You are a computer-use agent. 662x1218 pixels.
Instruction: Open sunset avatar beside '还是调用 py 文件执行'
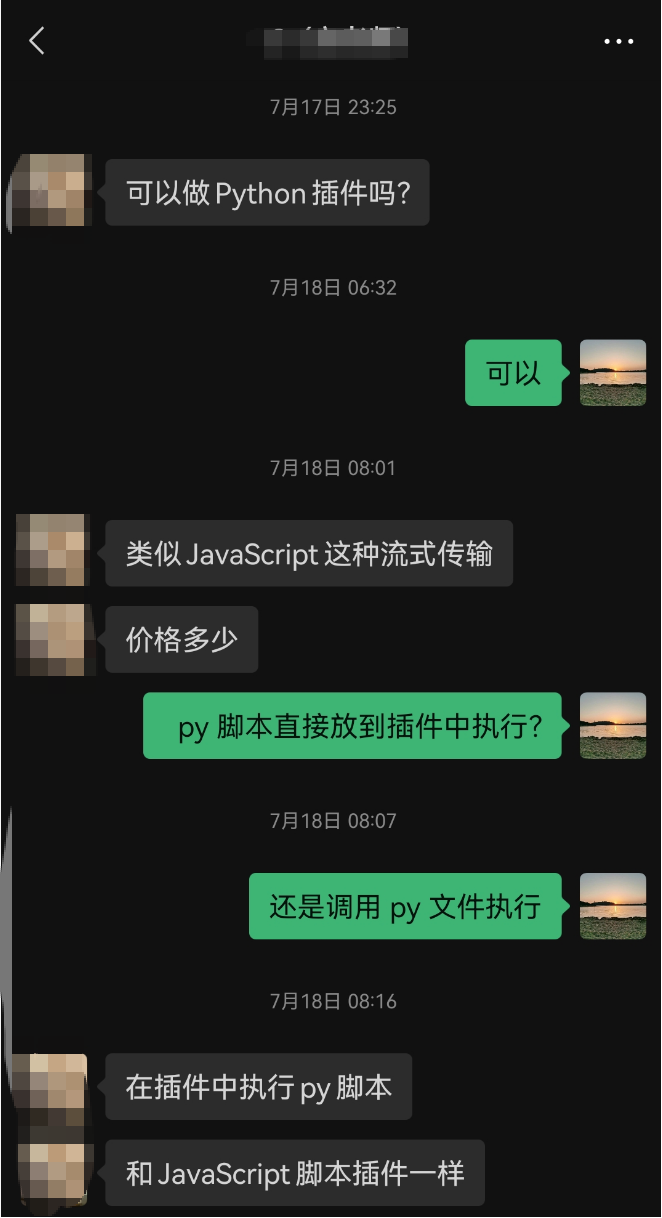(613, 905)
